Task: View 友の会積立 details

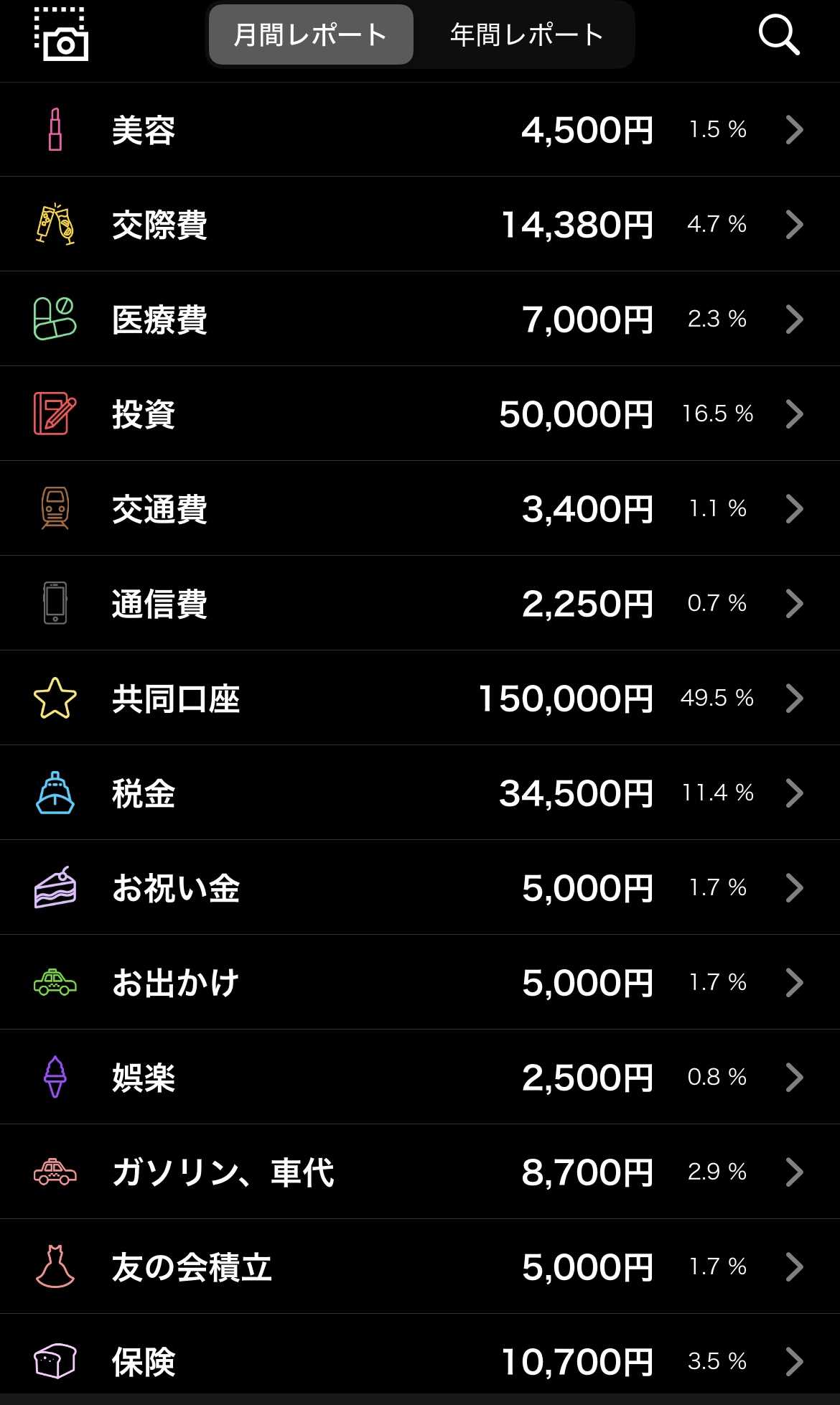Action: pos(420,1267)
